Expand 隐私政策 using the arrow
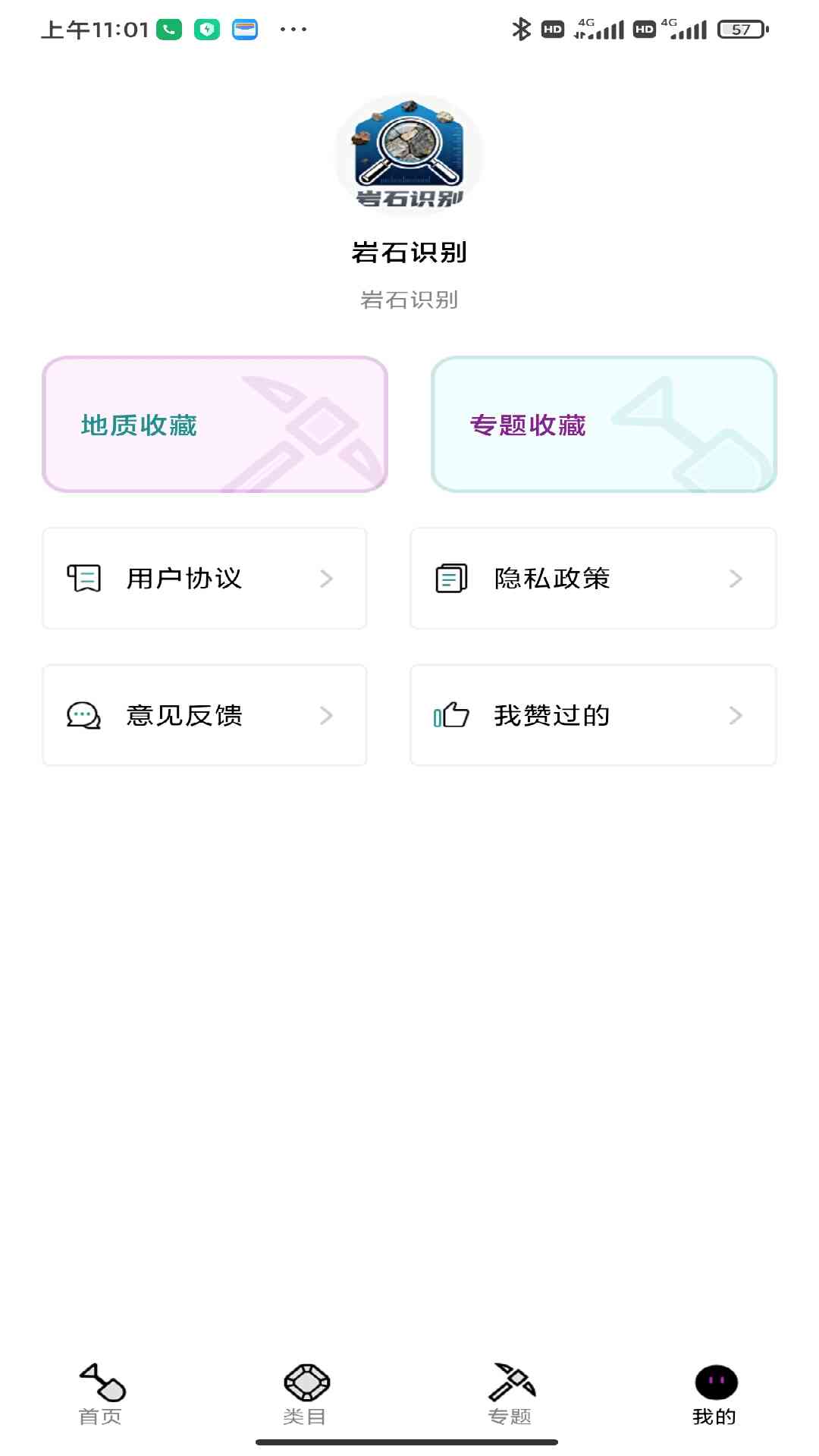This screenshot has height=1456, width=819. click(x=733, y=578)
